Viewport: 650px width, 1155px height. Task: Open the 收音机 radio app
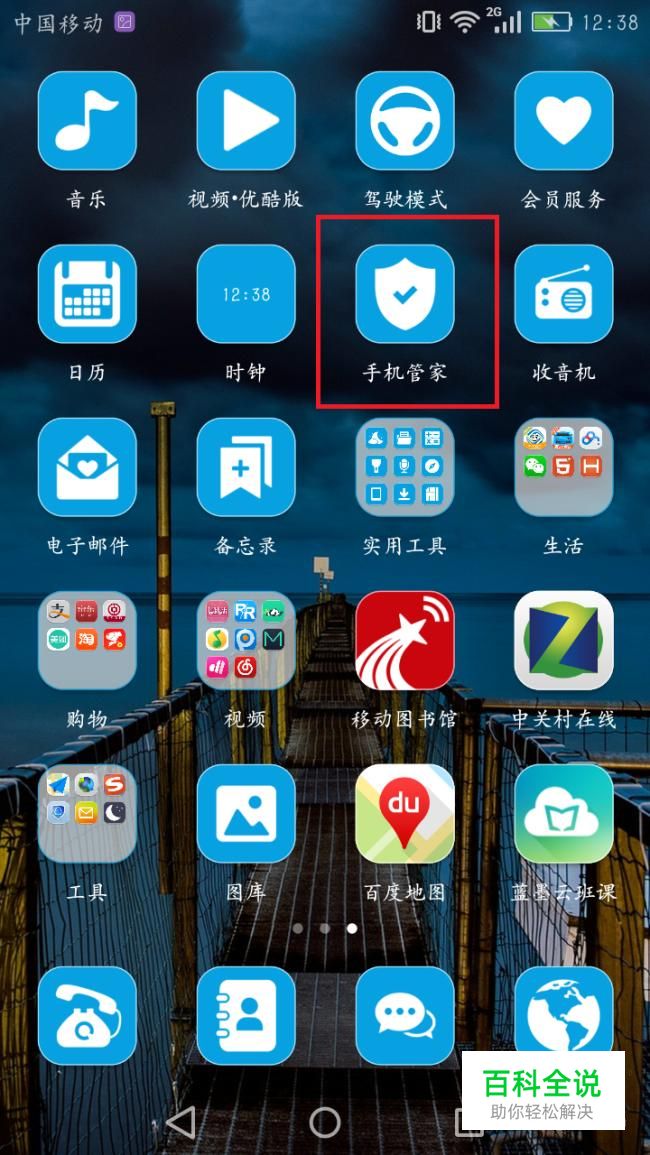tap(564, 294)
